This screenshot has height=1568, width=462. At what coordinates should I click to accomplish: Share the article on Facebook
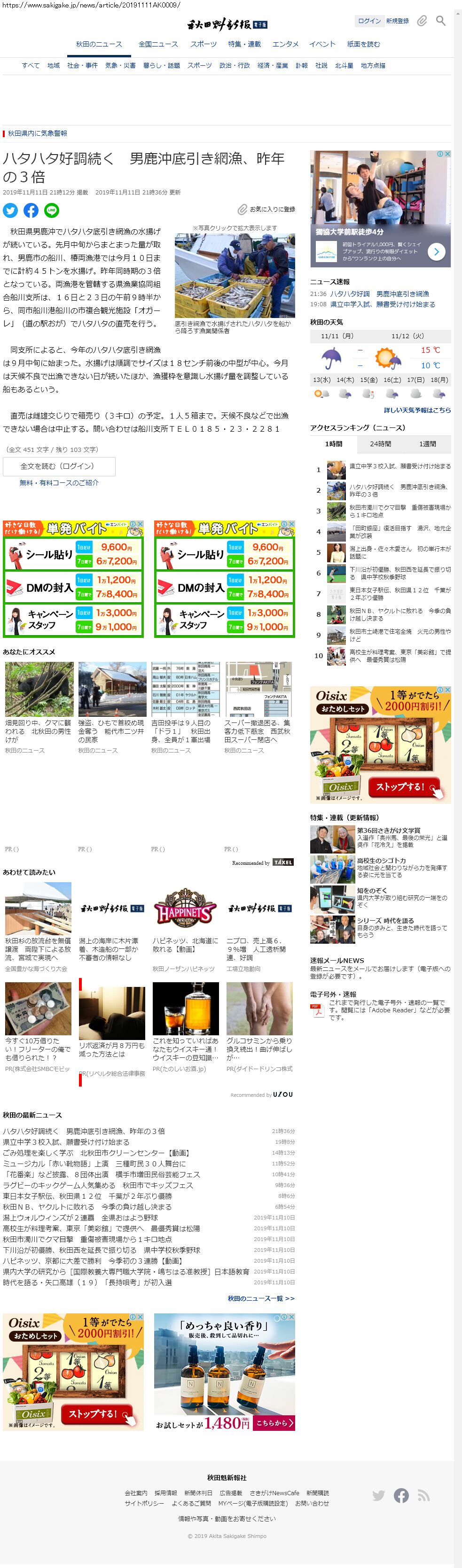point(31,210)
